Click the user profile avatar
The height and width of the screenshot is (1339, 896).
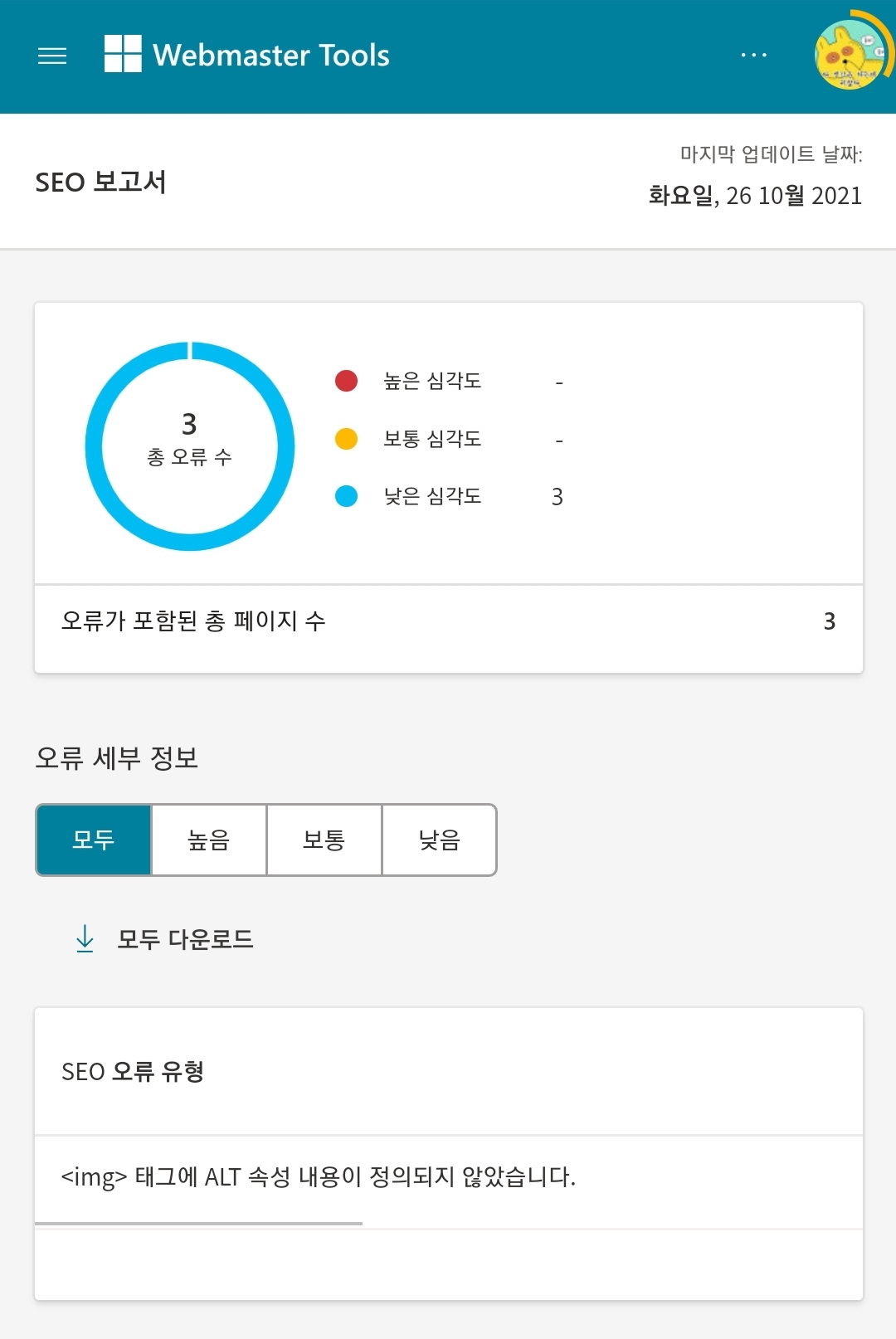click(x=847, y=55)
